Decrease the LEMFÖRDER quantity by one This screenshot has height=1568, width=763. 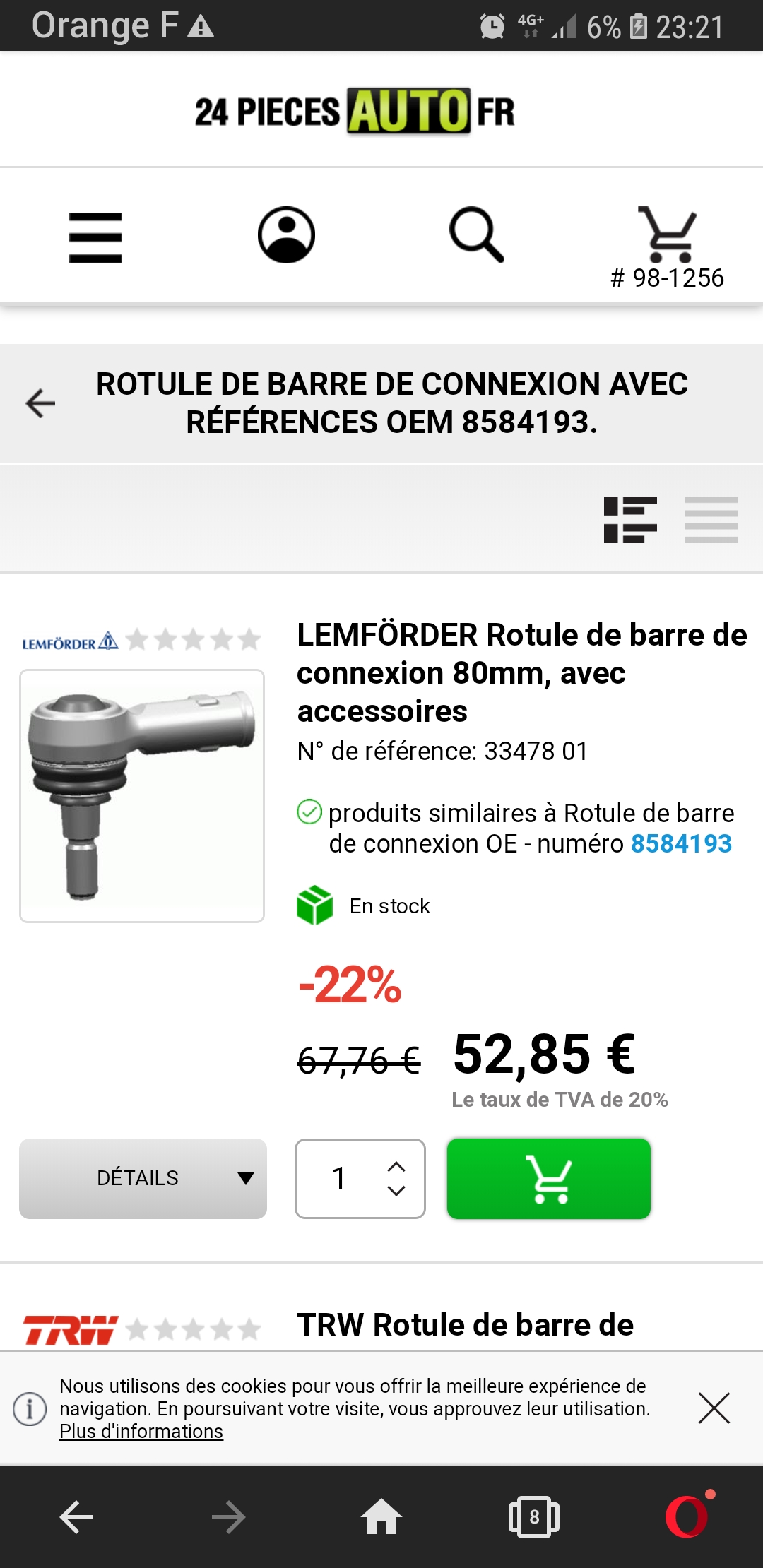(x=396, y=1191)
